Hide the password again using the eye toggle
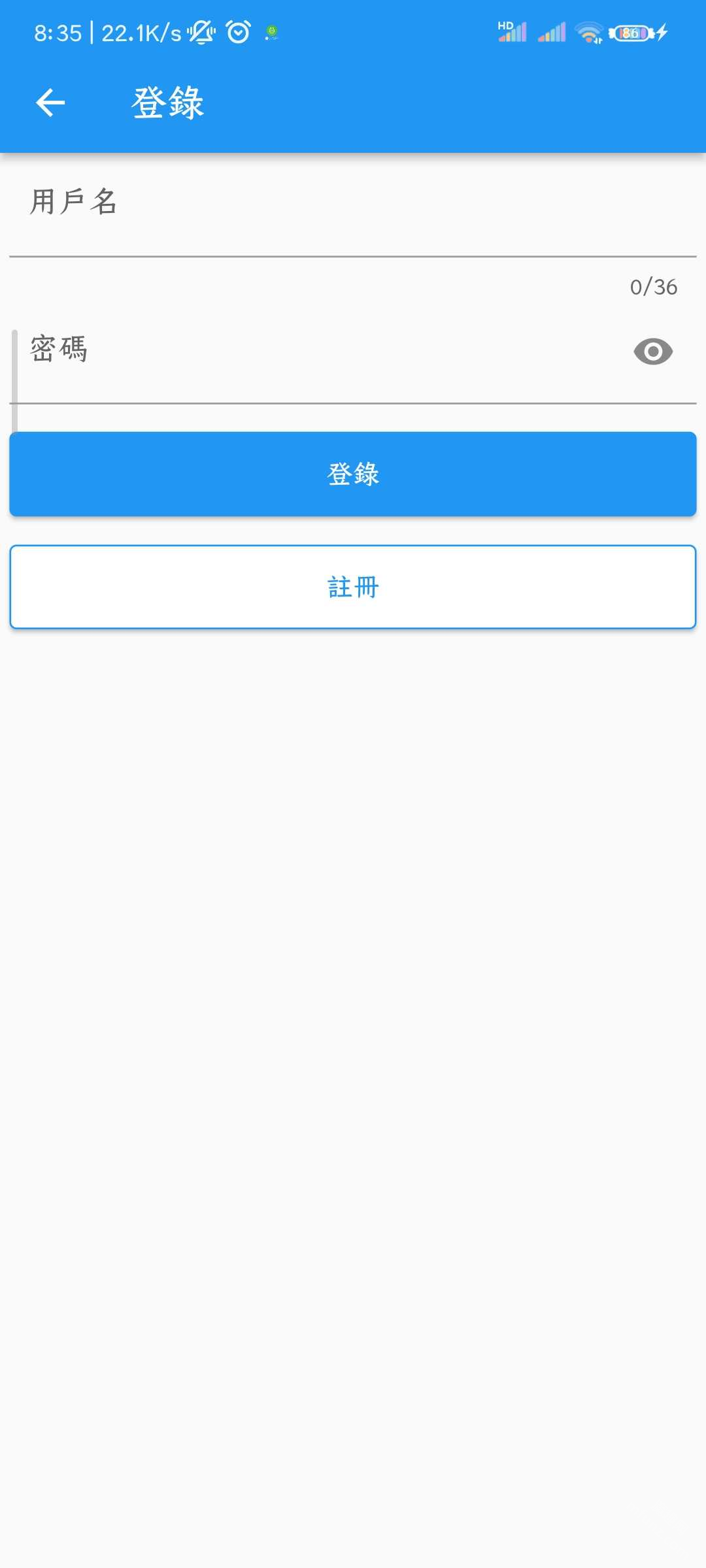 click(x=654, y=351)
